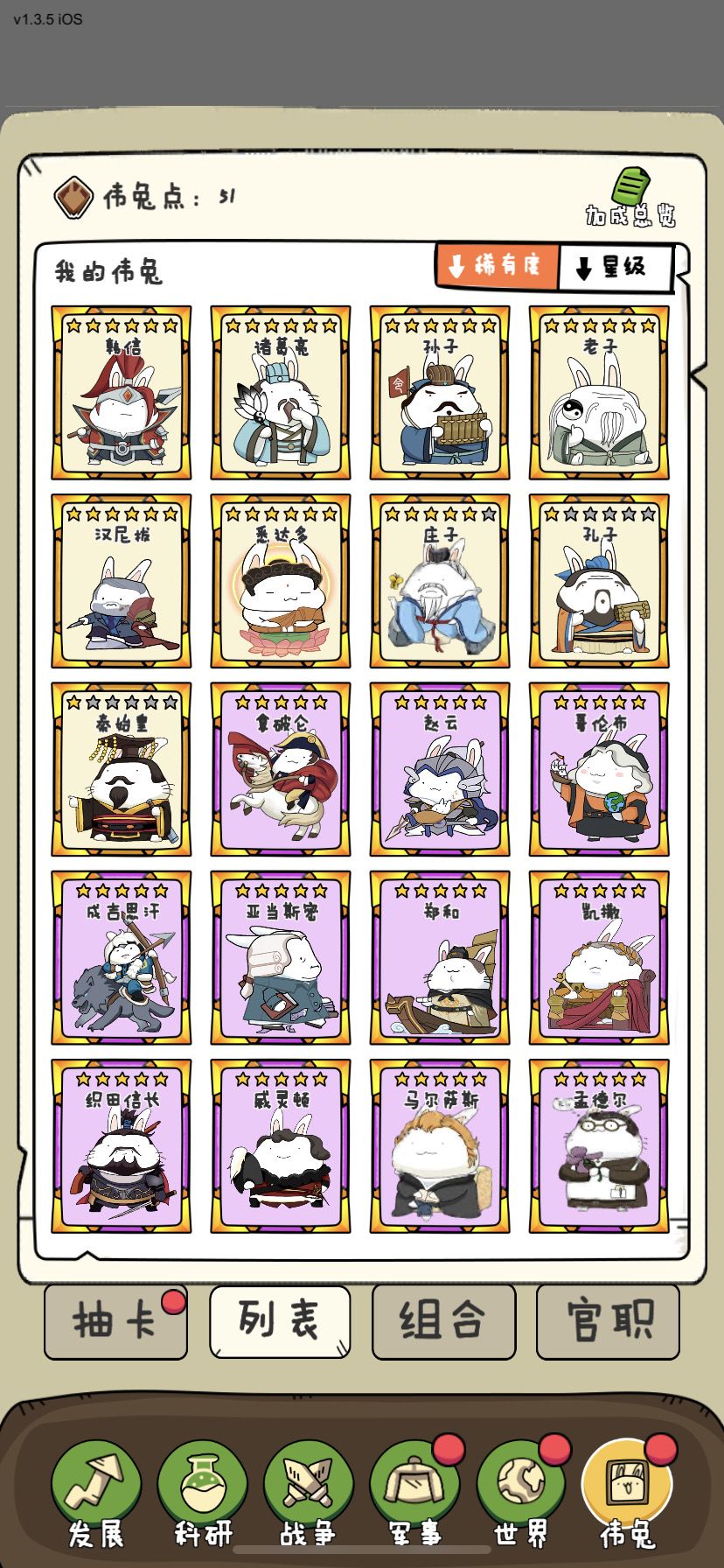
Task: Click the 列表 list button
Action: coord(280,1323)
